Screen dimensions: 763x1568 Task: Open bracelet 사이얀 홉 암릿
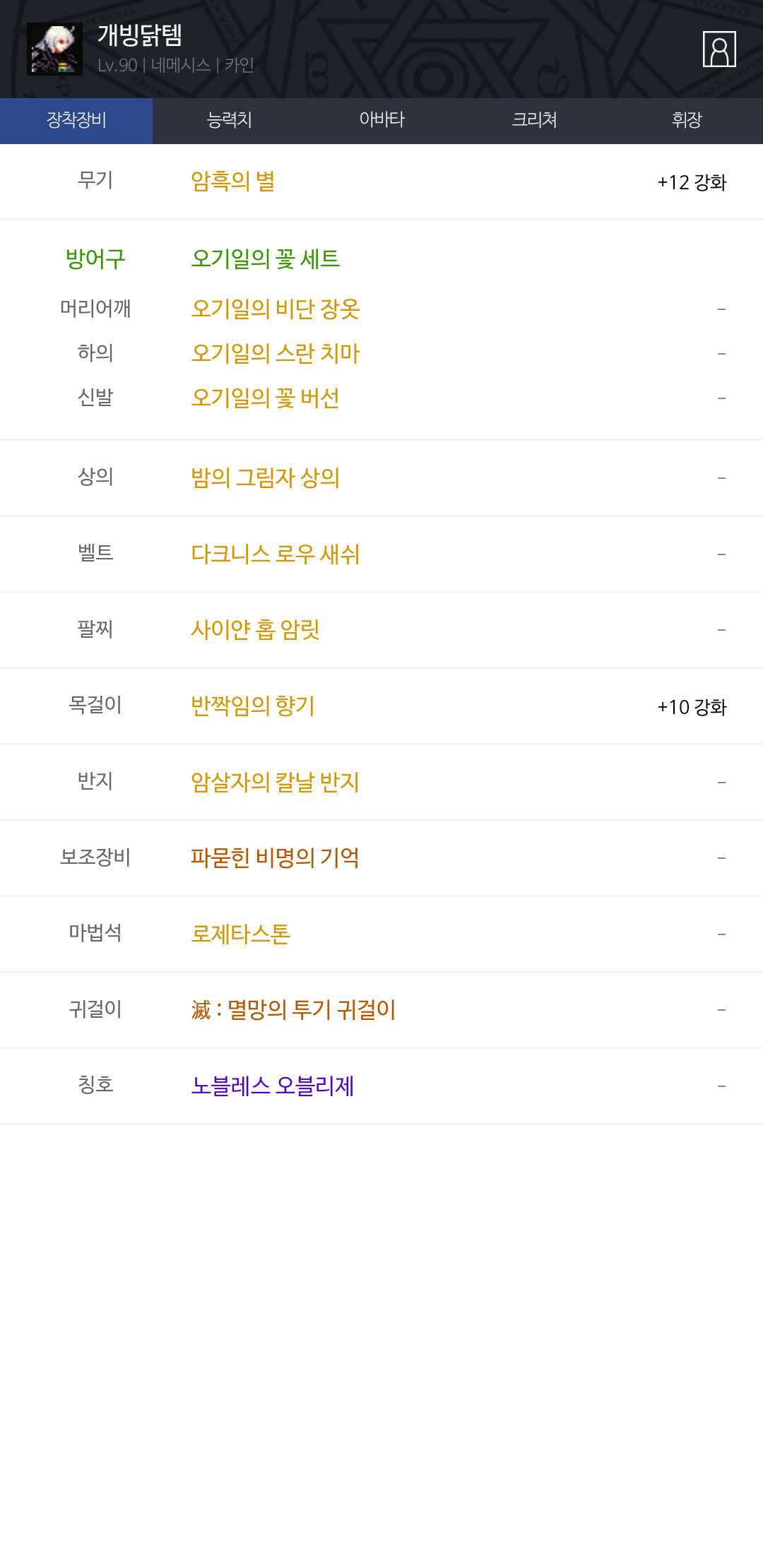(x=255, y=629)
